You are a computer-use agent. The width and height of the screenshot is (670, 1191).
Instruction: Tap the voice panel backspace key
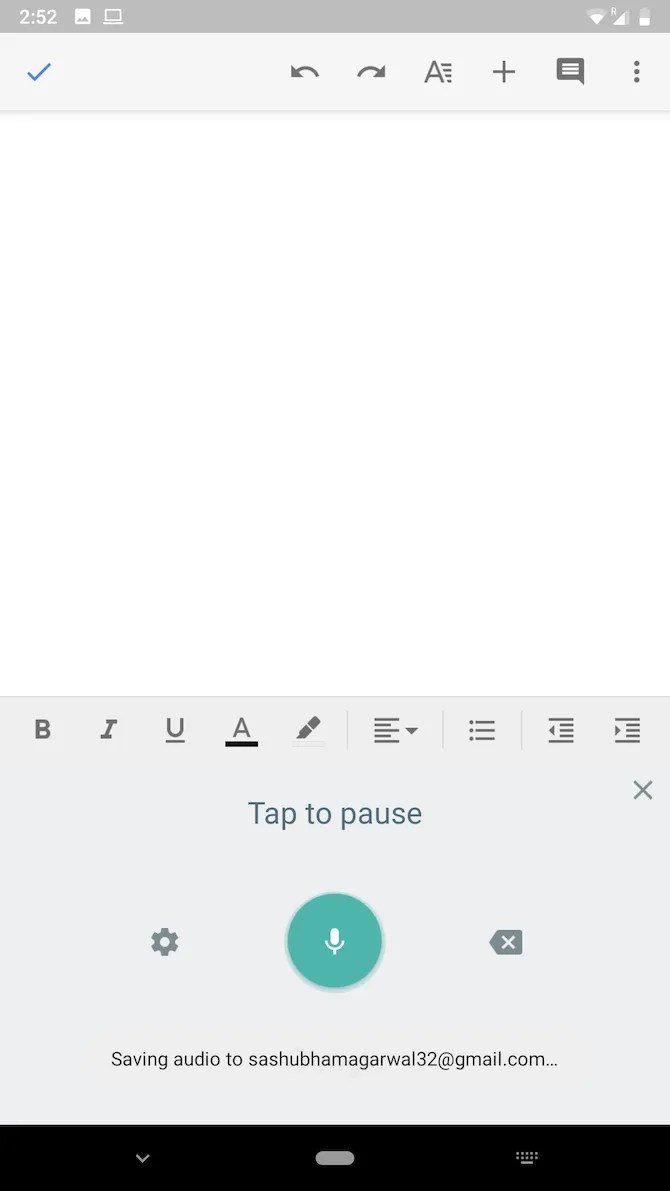pyautogui.click(x=506, y=942)
